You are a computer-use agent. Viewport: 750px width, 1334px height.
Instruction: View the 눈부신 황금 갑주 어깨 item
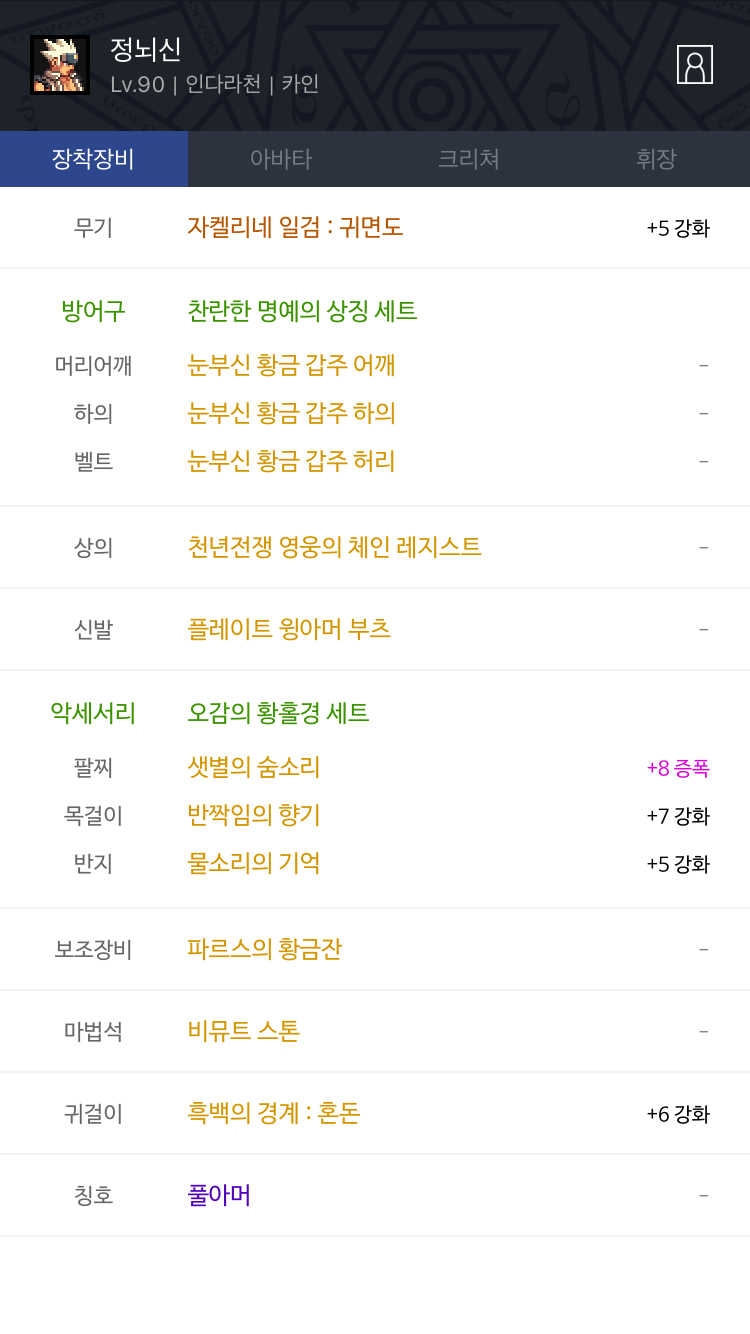click(x=375, y=365)
